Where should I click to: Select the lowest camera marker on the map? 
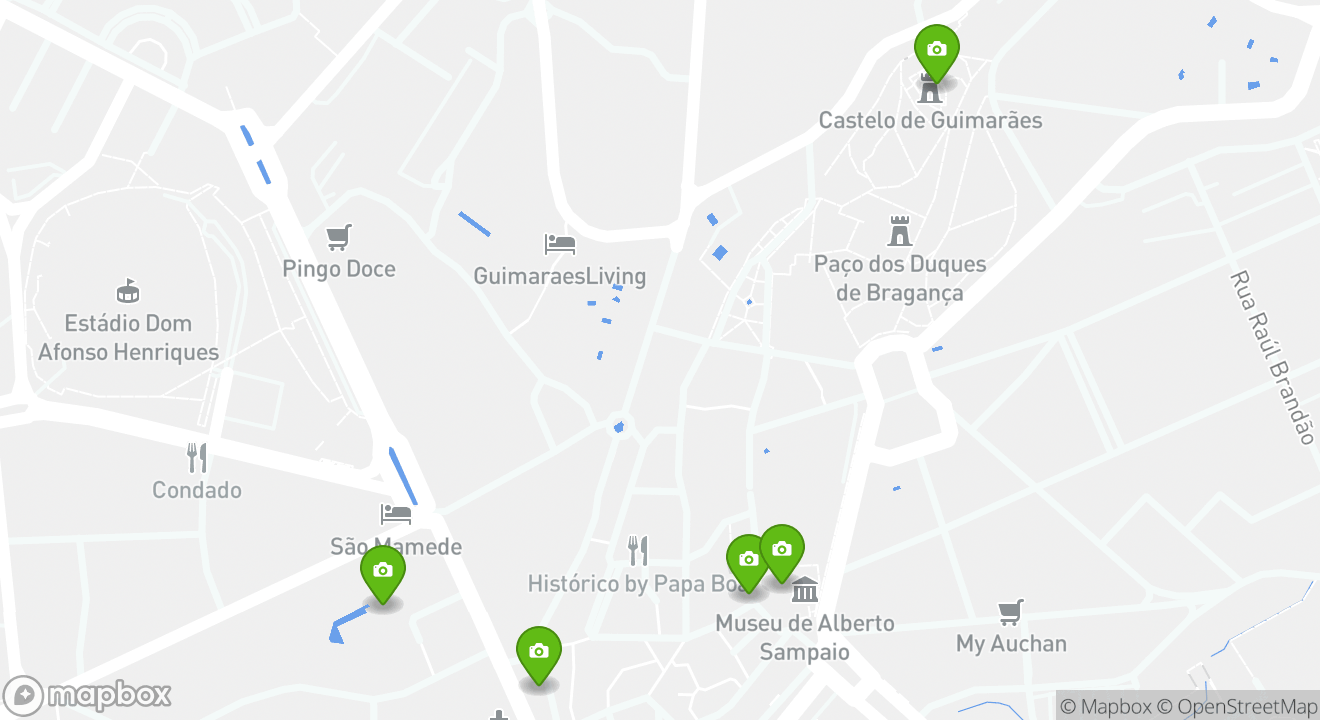(x=538, y=652)
